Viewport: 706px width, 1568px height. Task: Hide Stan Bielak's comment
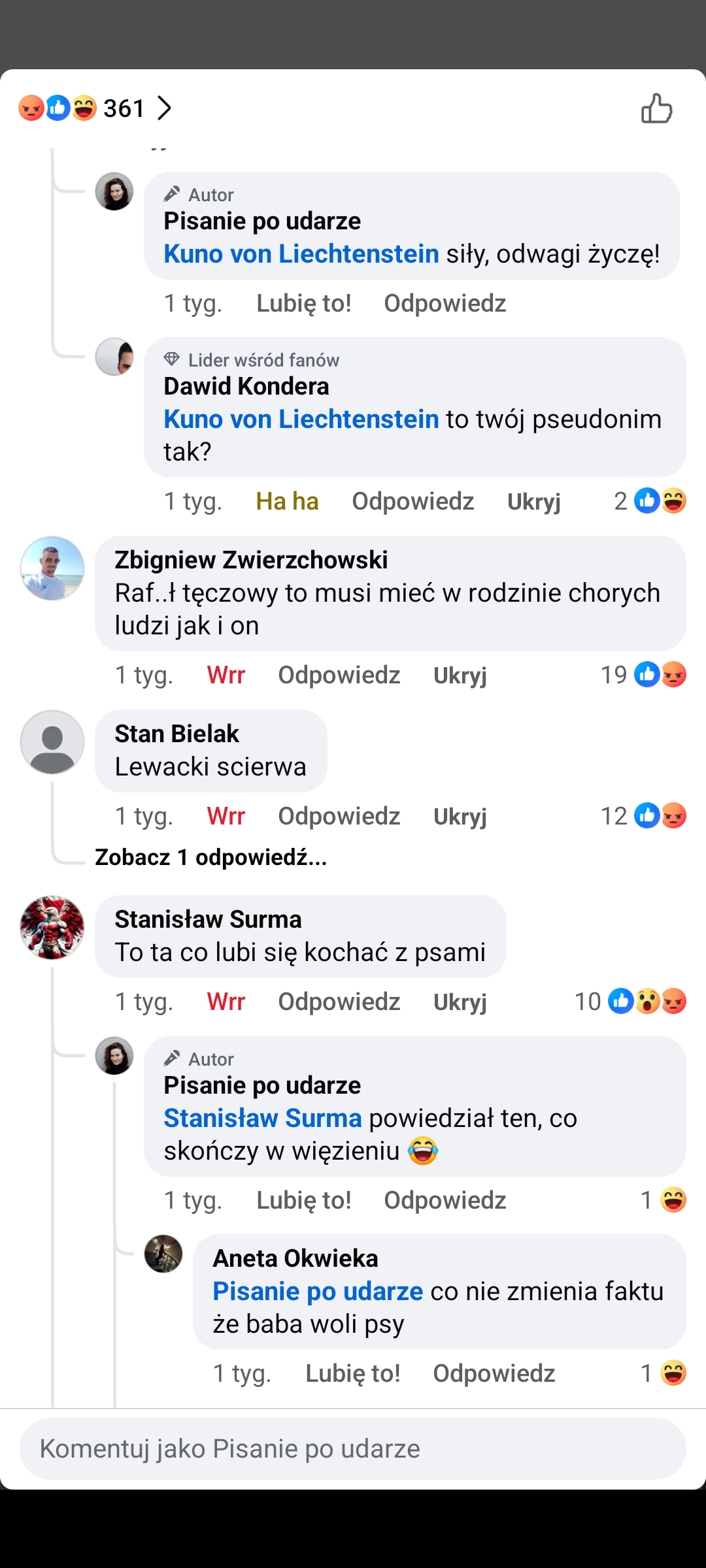(460, 817)
